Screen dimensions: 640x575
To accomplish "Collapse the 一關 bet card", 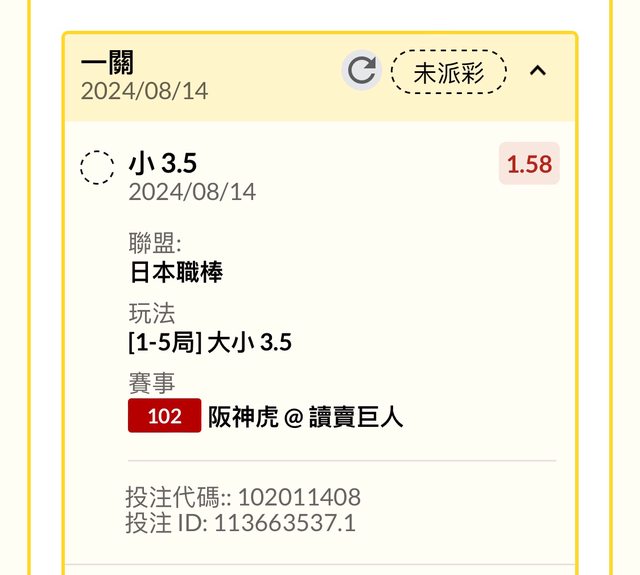I will pyautogui.click(x=538, y=71).
